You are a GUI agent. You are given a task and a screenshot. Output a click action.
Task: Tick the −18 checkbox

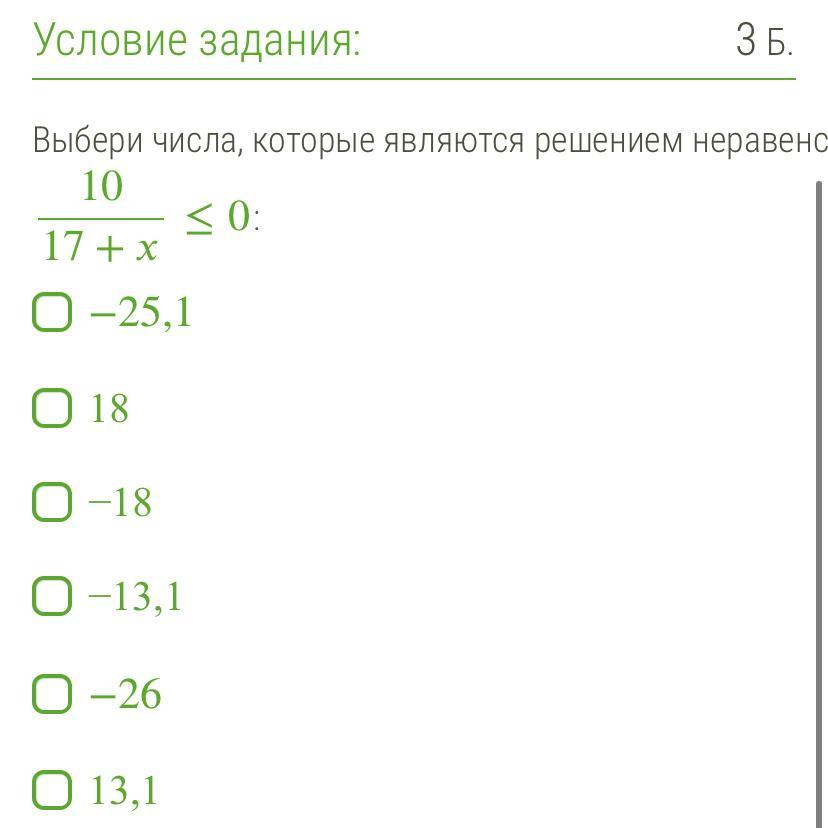[52, 502]
